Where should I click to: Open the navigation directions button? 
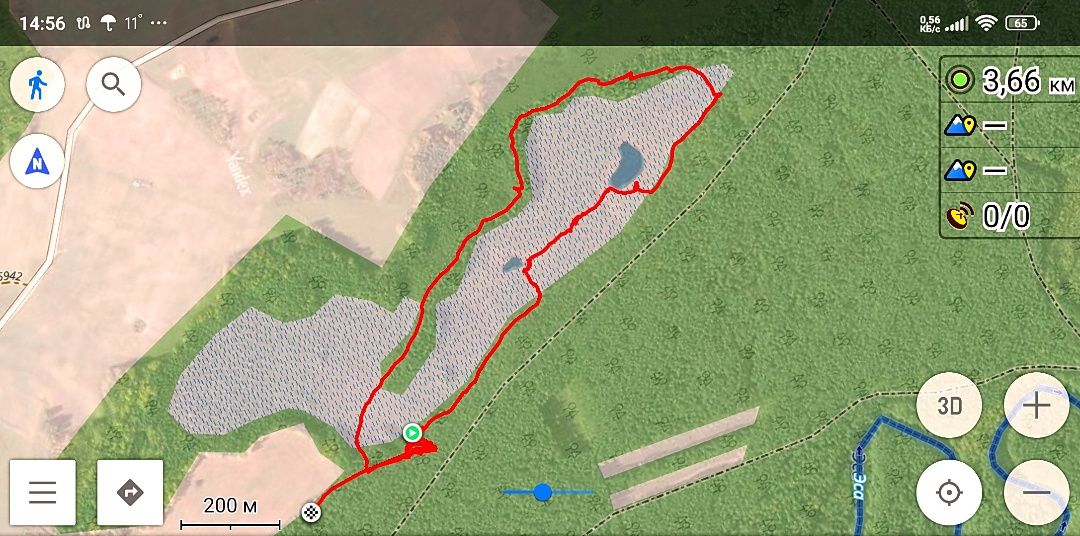(x=130, y=492)
